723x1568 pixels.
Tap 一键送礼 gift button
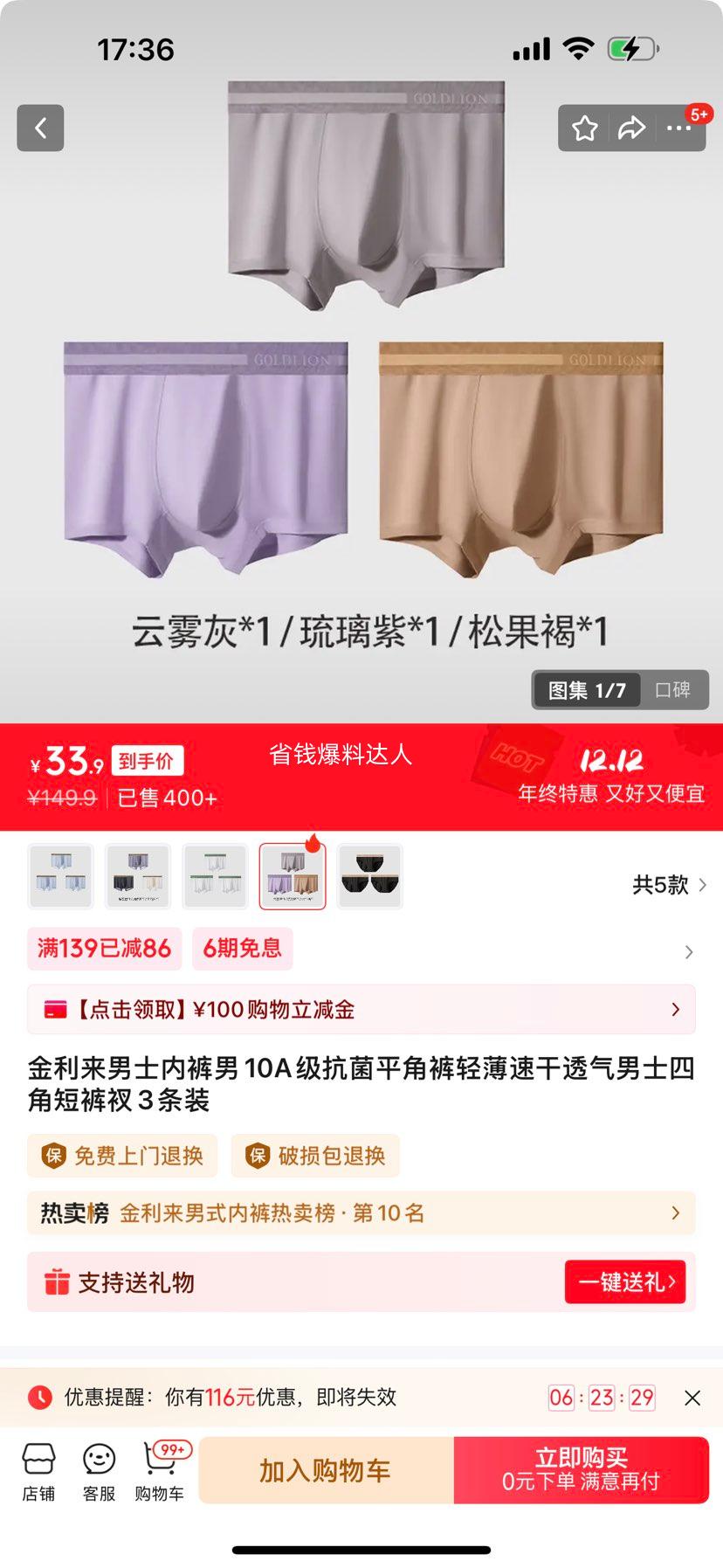(x=625, y=1281)
